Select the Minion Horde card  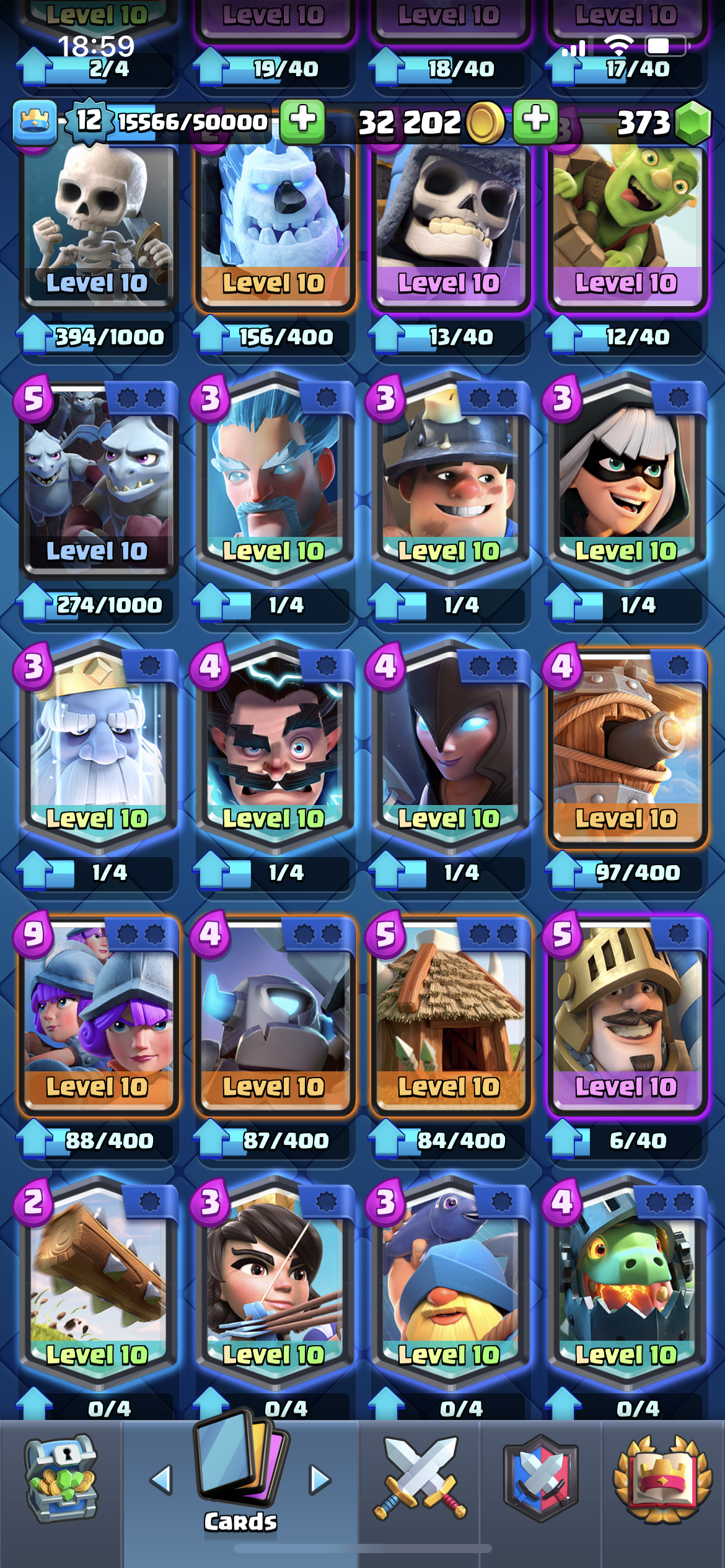(x=97, y=477)
